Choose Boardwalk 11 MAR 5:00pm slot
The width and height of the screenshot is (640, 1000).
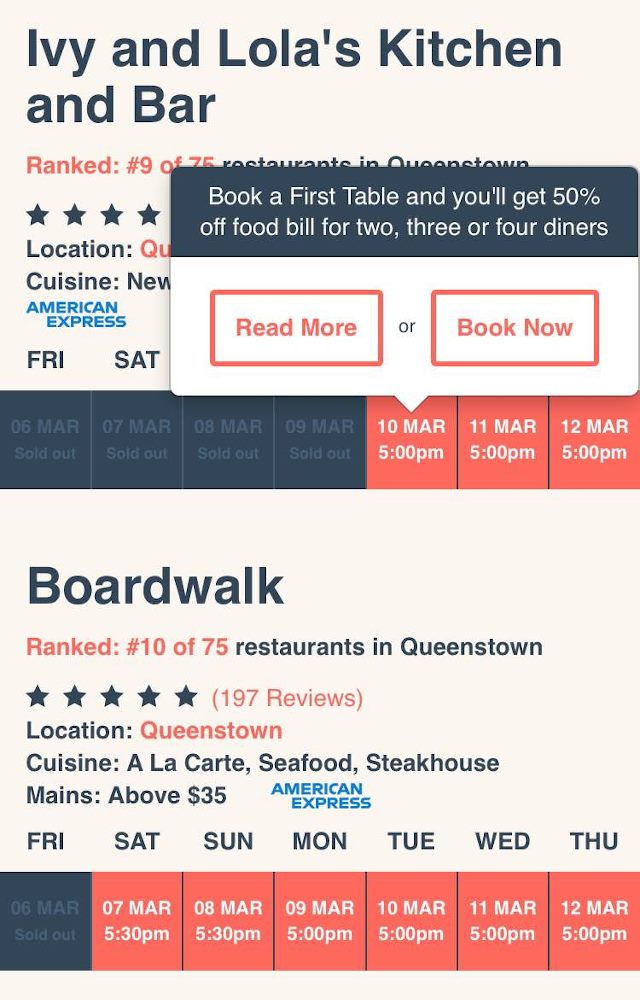pos(502,921)
